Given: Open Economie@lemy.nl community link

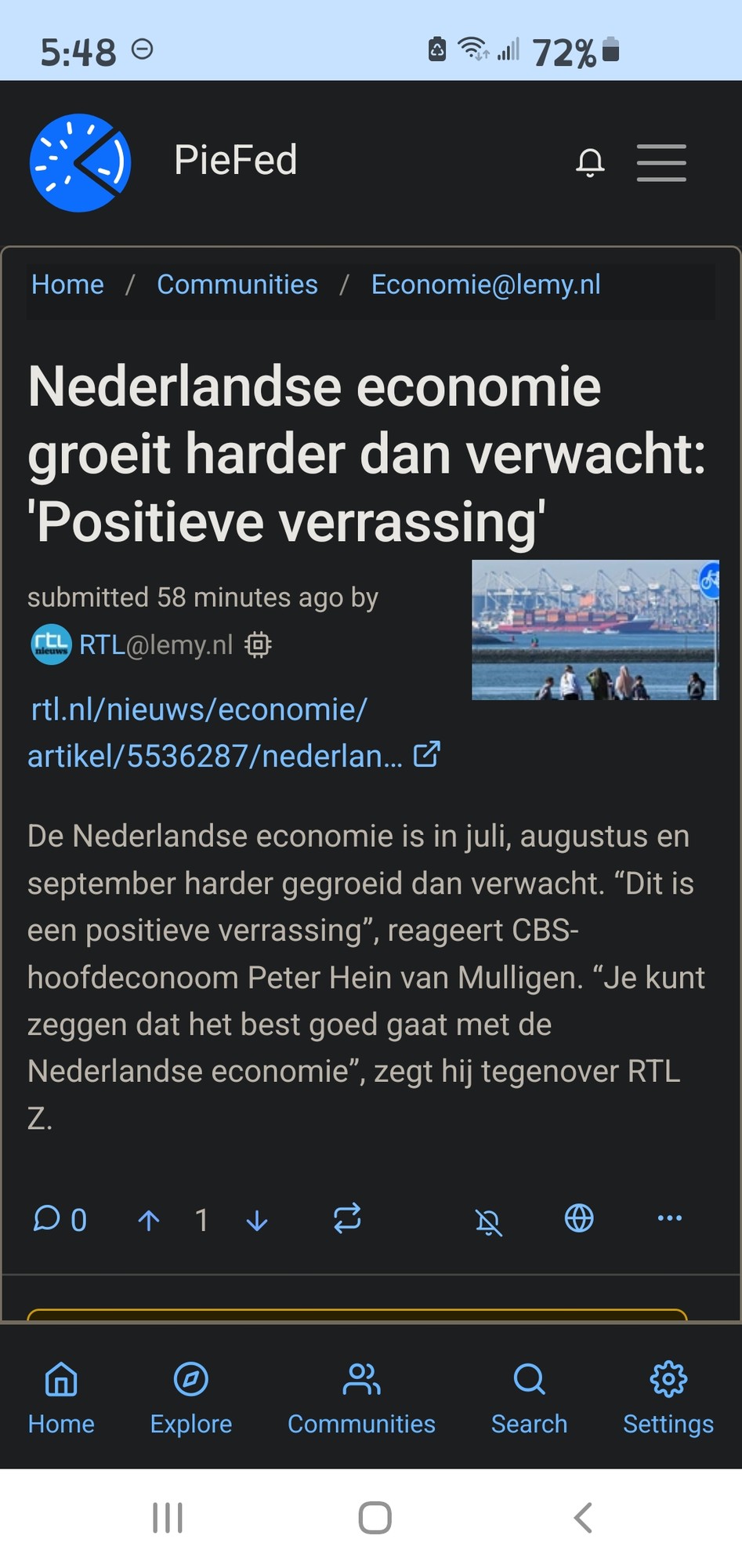Looking at the screenshot, I should [x=485, y=285].
